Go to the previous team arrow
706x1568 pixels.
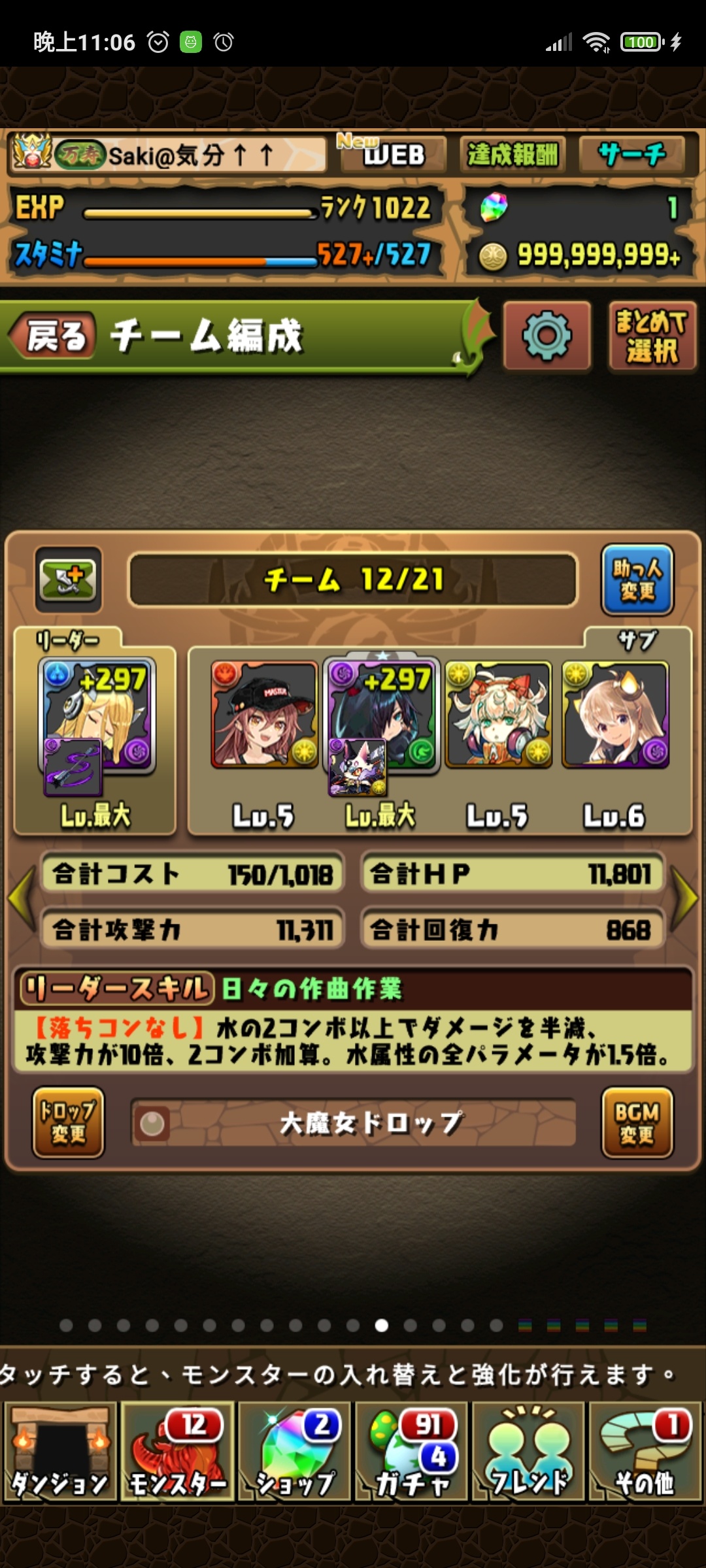point(20,900)
